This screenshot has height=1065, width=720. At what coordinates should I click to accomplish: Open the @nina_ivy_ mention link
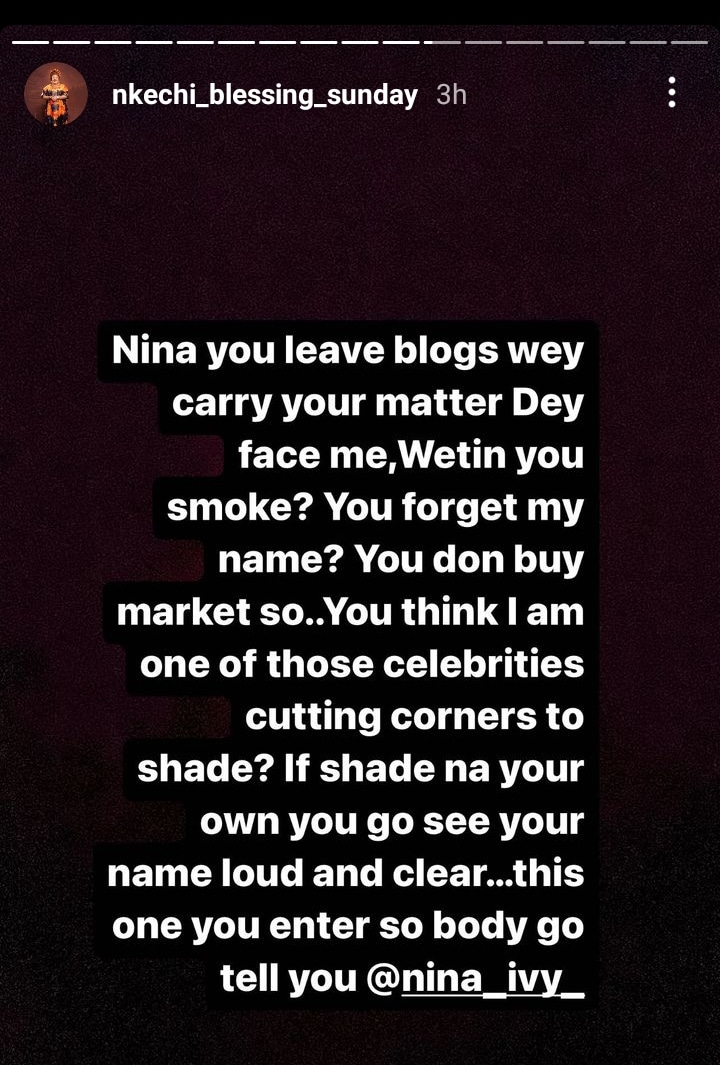click(x=492, y=979)
